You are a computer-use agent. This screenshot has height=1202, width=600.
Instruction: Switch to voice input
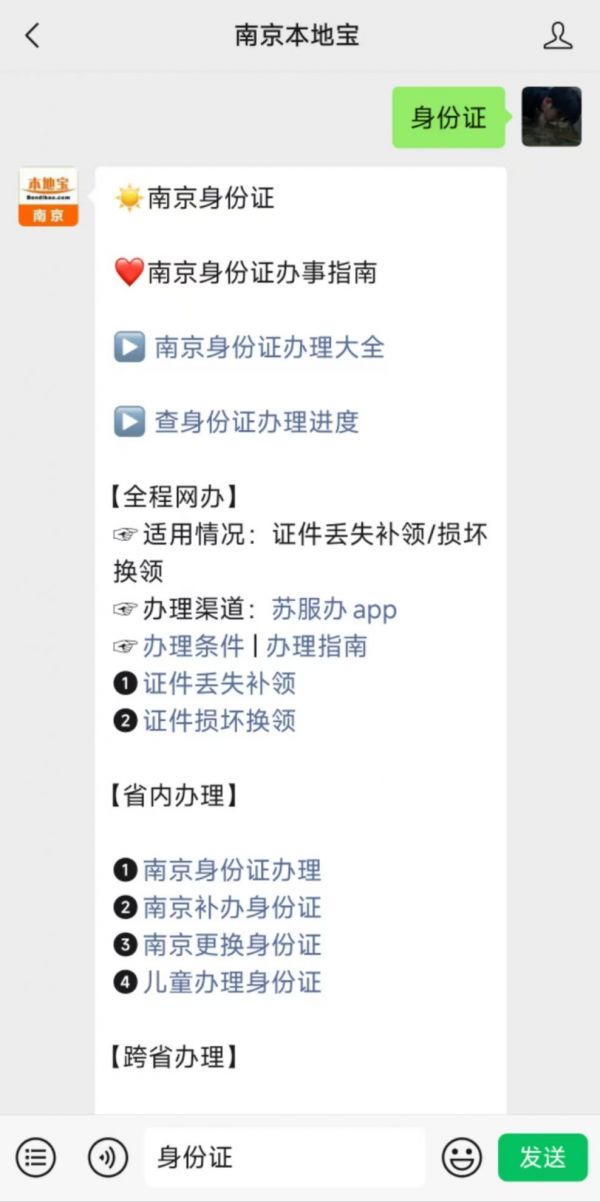coord(108,1158)
